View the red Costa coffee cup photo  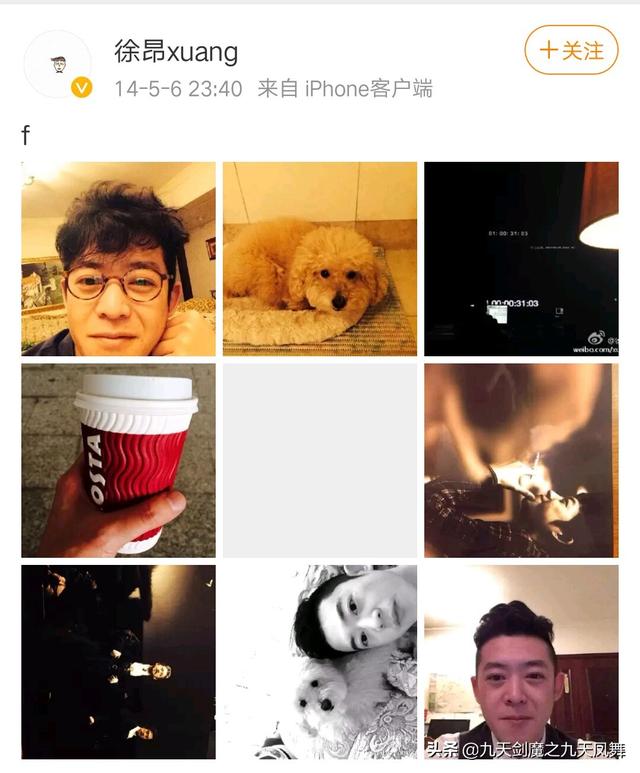tap(118, 460)
